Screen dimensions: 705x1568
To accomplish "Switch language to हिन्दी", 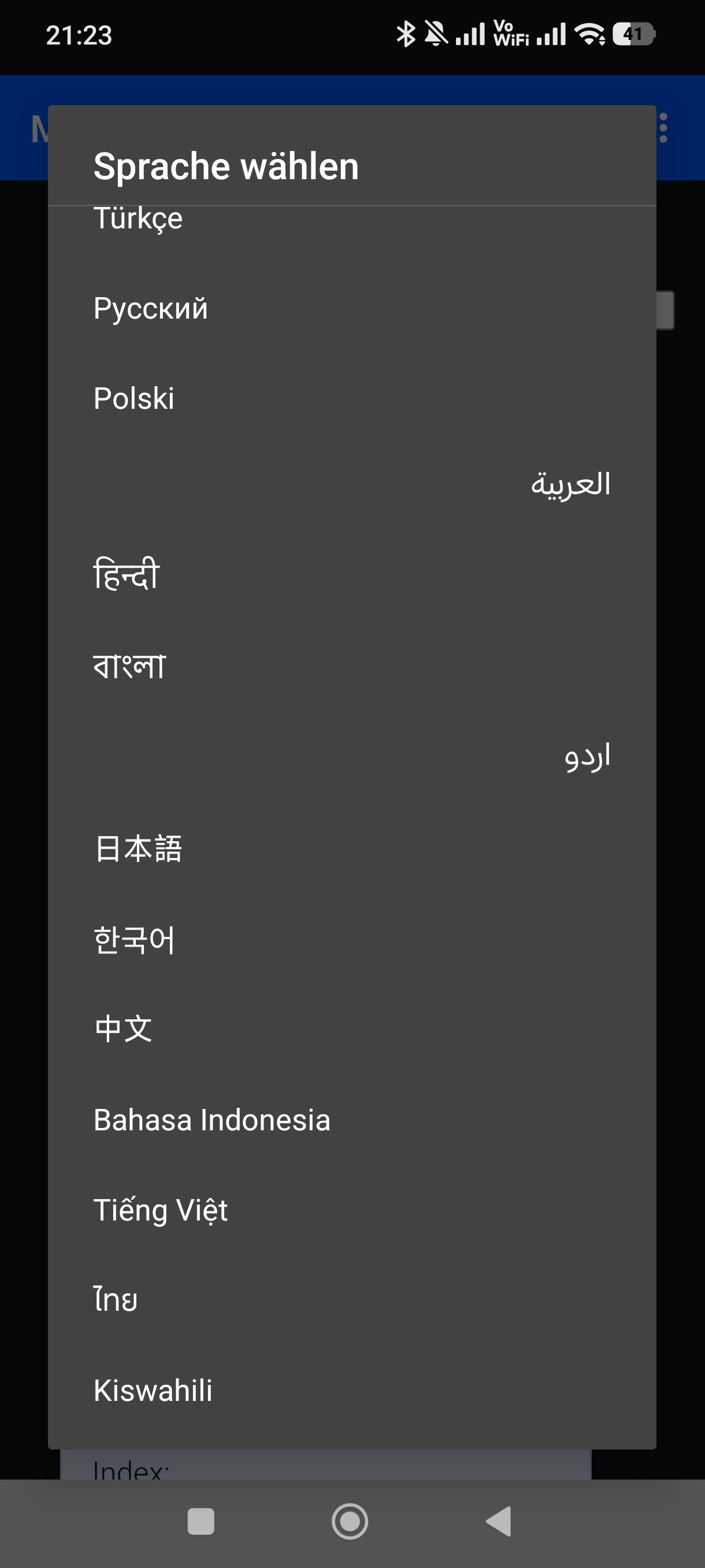I will tap(127, 575).
